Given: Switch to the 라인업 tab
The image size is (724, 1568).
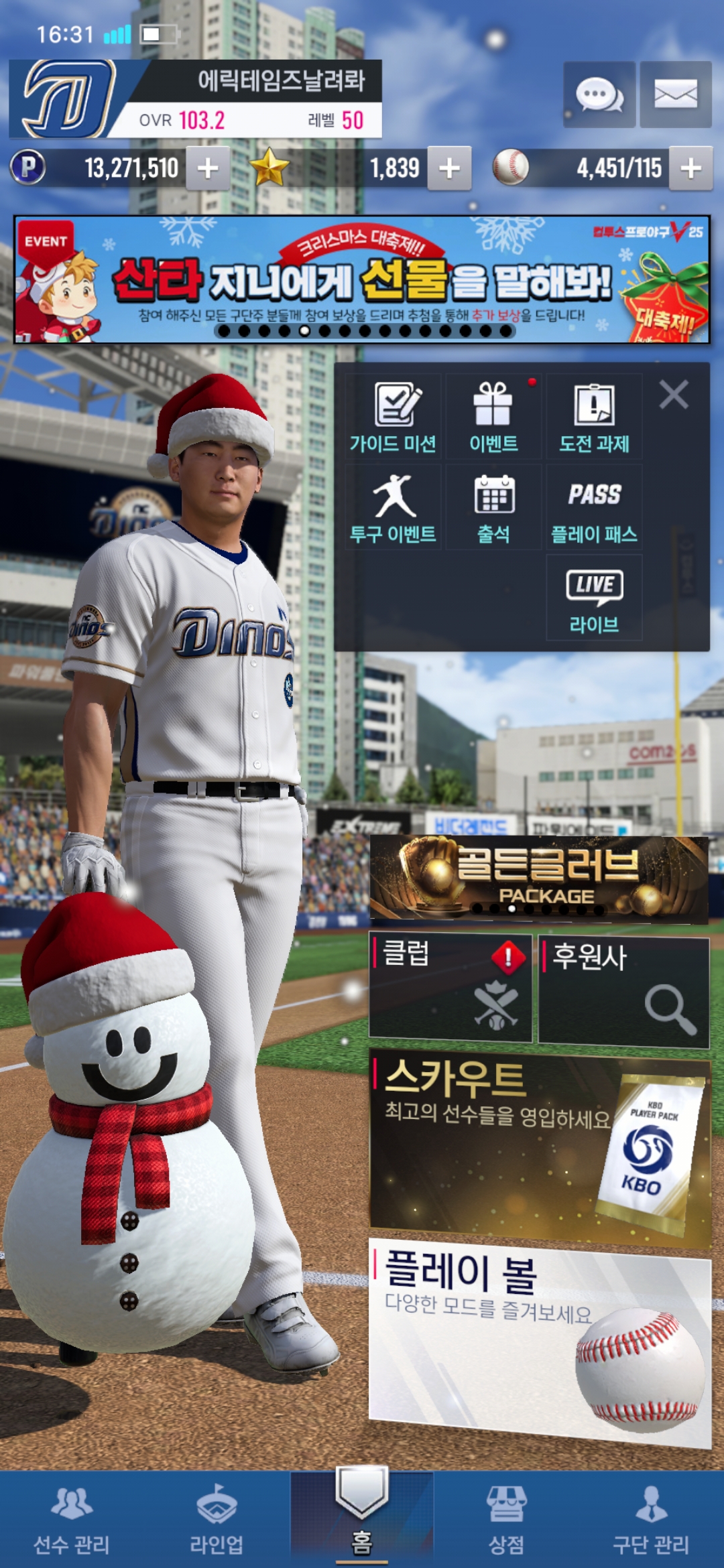Looking at the screenshot, I should click(x=217, y=1520).
